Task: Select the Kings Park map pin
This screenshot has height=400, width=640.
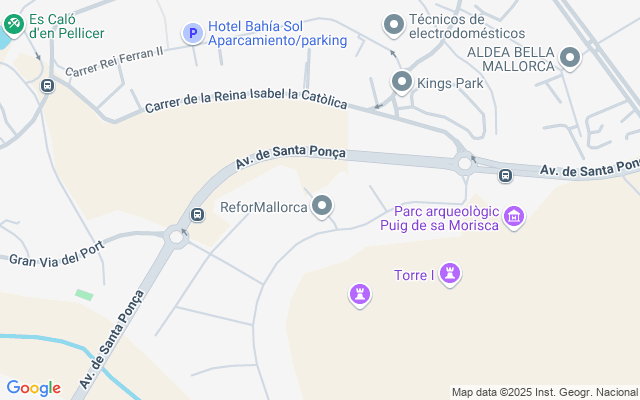Action: 402,82
